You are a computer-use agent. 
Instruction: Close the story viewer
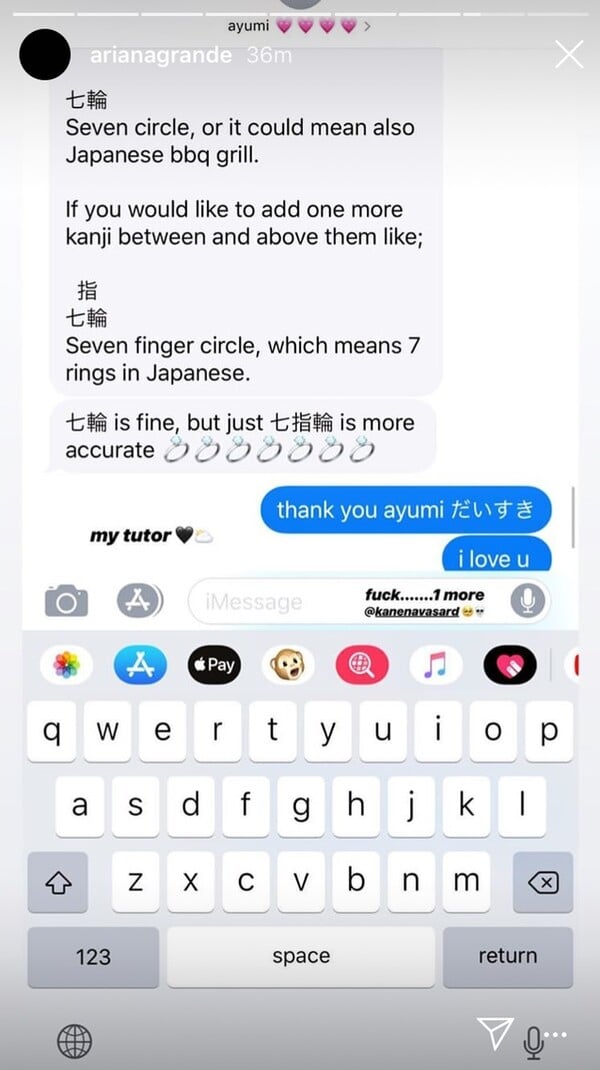tap(569, 55)
